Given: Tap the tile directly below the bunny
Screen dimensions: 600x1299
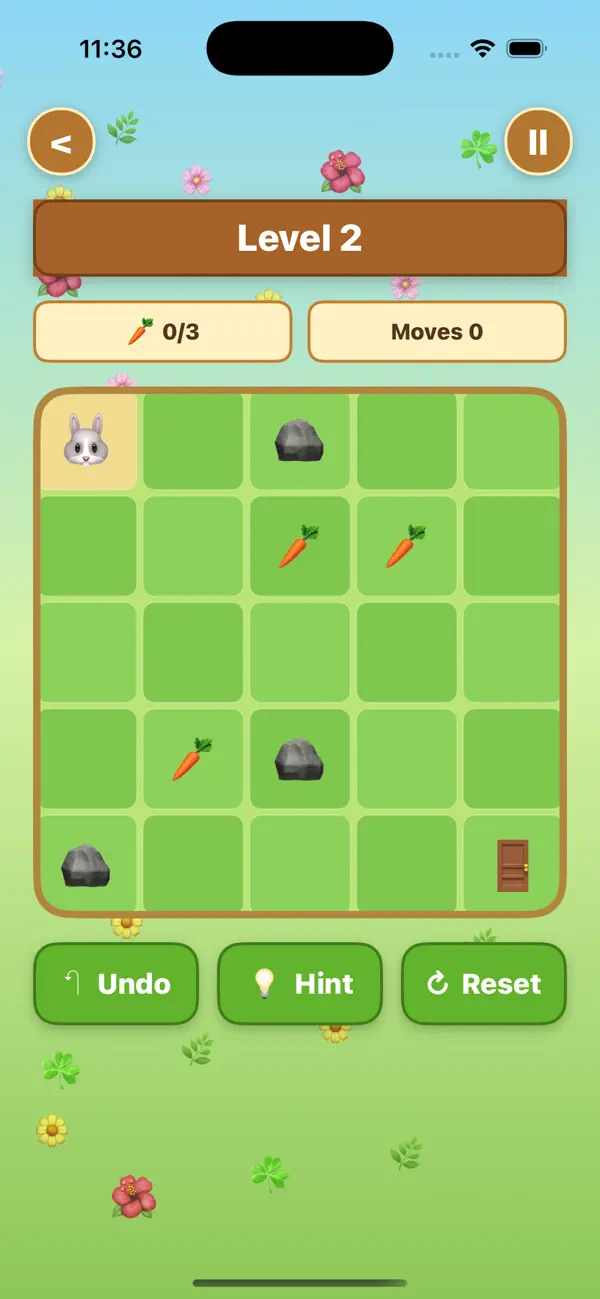Looking at the screenshot, I should (x=88, y=546).
